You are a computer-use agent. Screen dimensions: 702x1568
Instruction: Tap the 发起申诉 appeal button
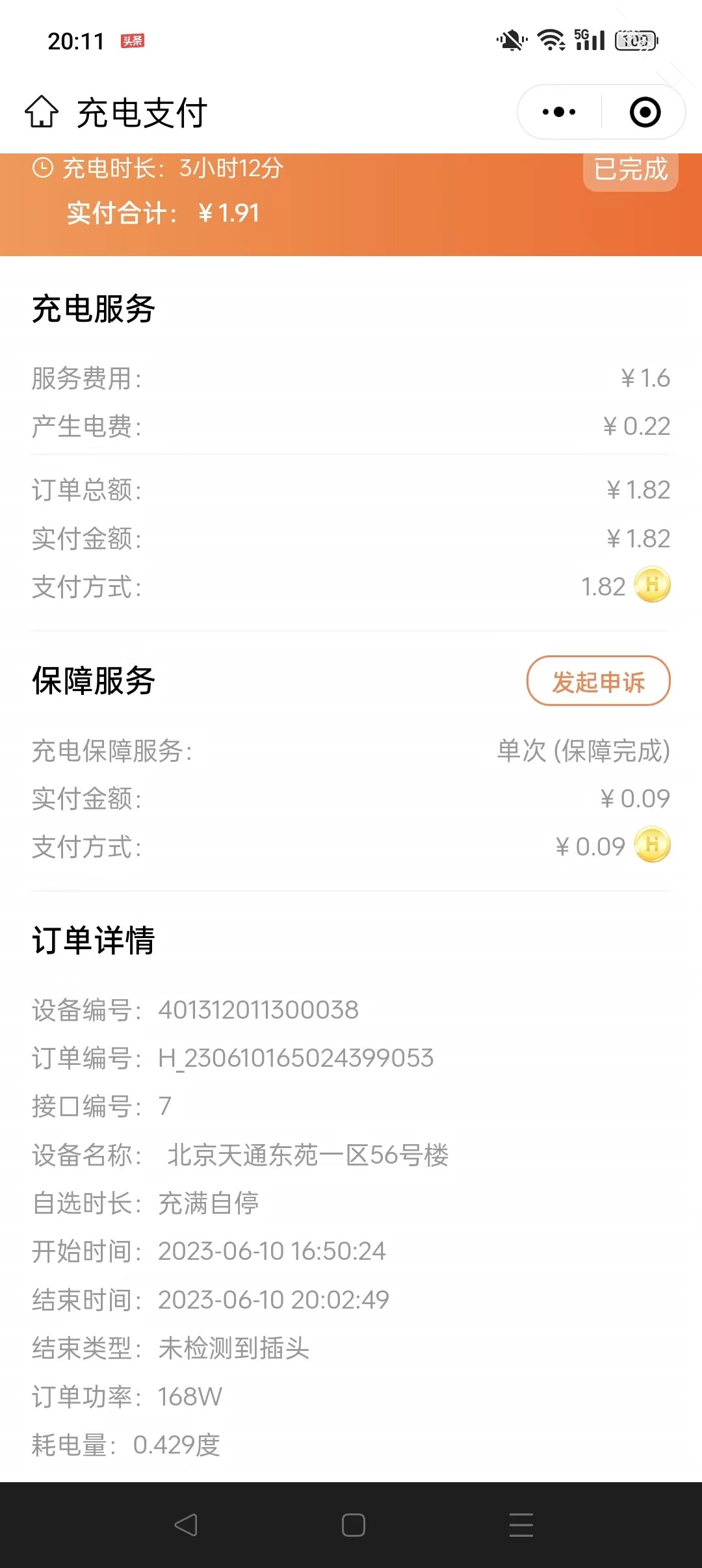point(598,681)
